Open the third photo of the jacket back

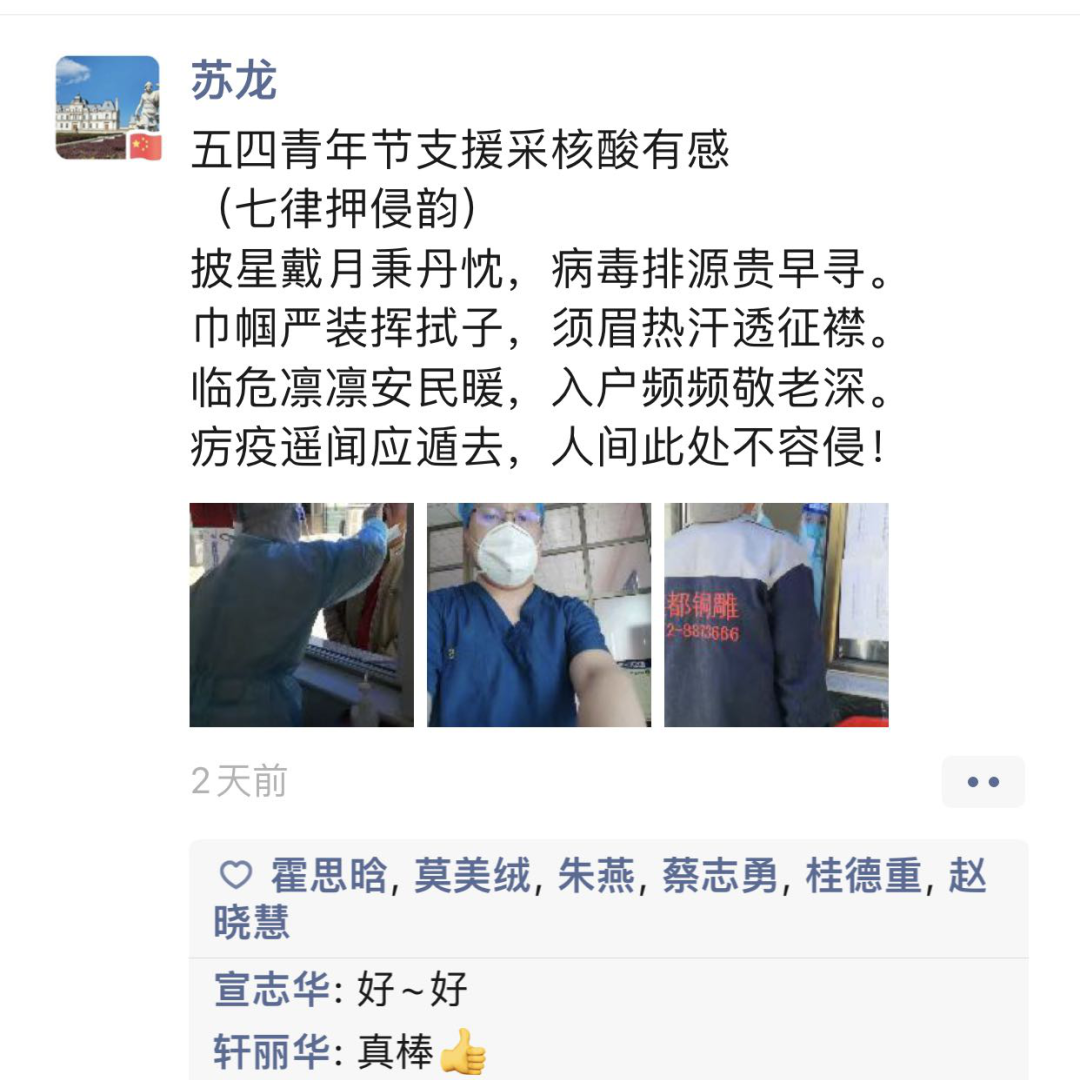tap(776, 614)
